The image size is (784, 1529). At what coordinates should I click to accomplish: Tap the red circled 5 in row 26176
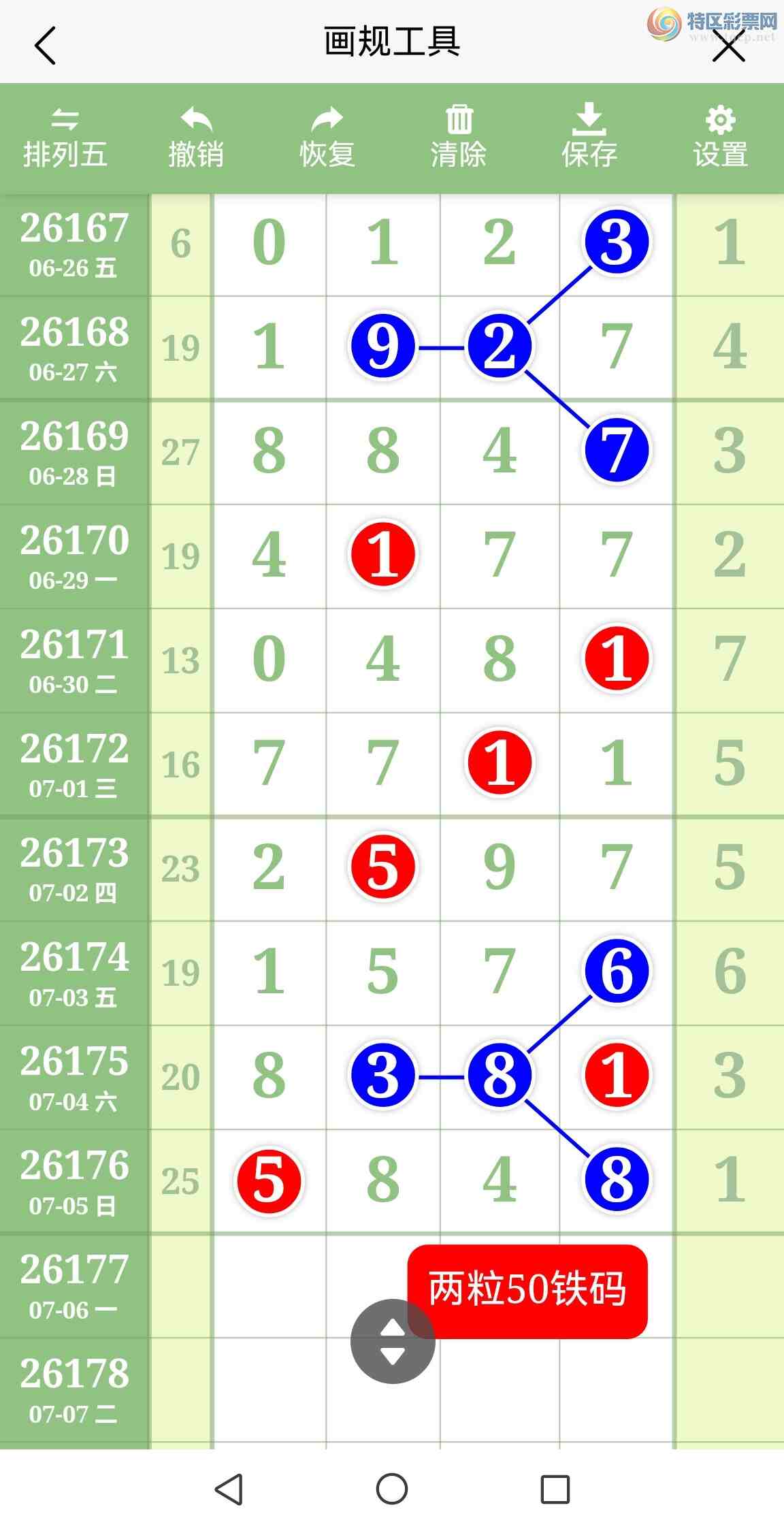[269, 1180]
